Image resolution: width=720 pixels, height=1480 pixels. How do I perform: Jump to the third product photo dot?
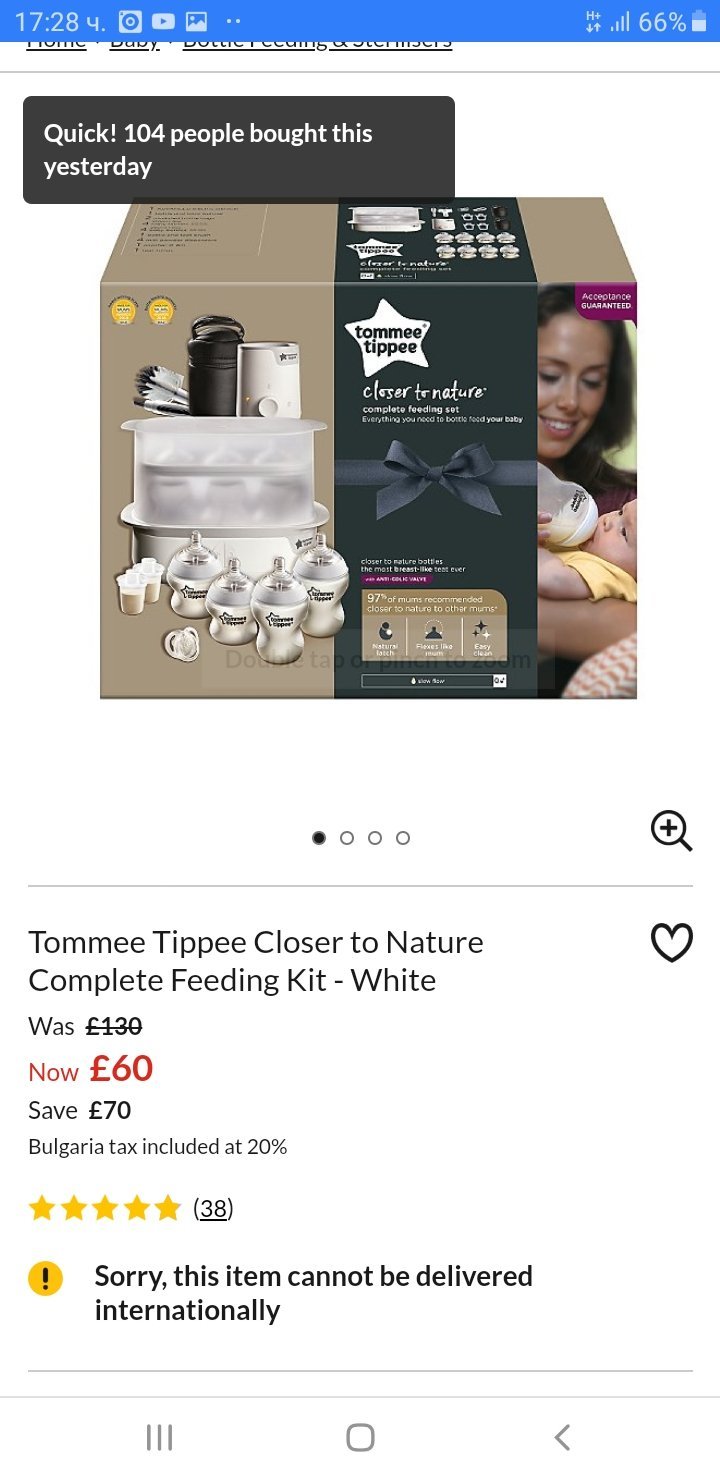375,838
